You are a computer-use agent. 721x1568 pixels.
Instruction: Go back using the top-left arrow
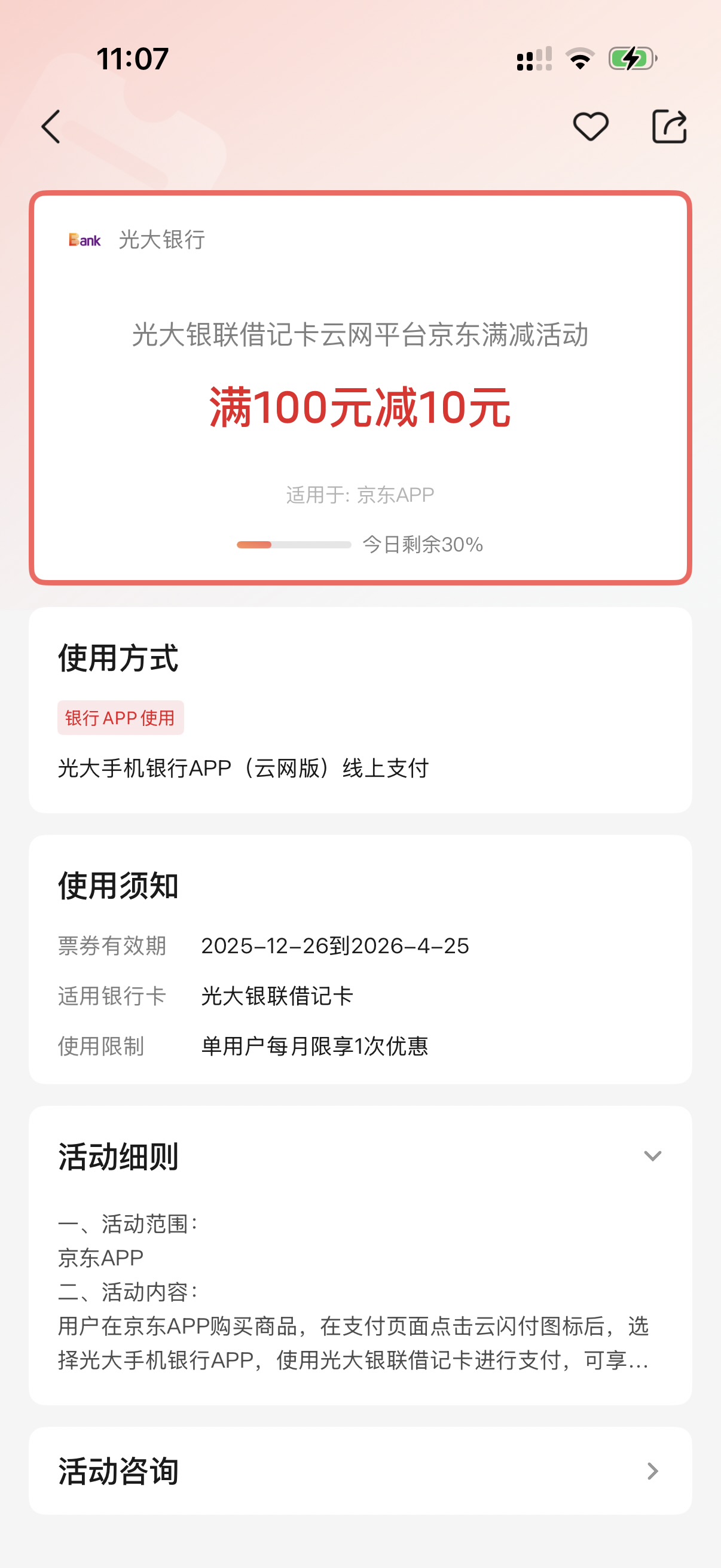click(x=51, y=127)
